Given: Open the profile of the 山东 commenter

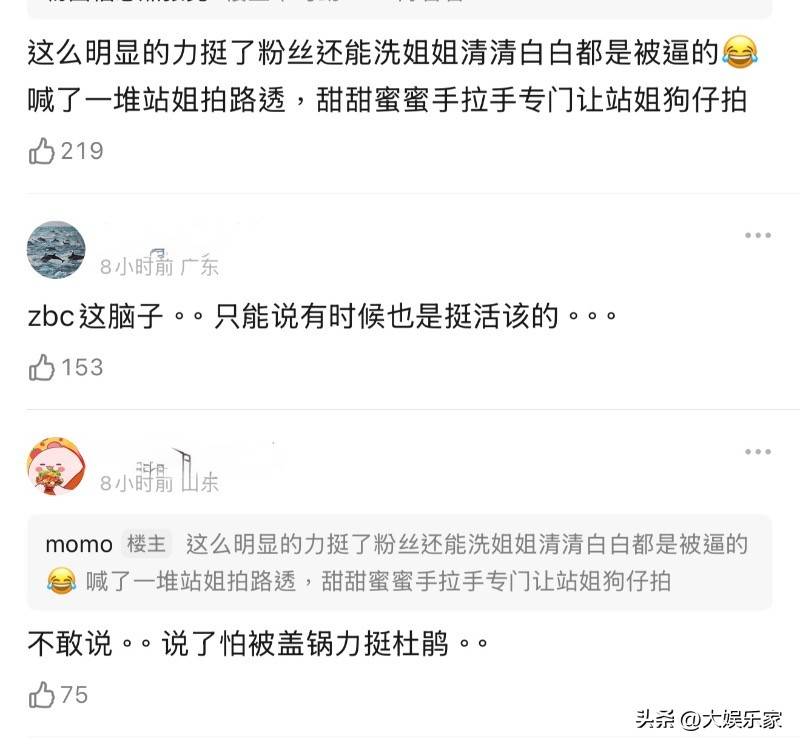Looking at the screenshot, I should (x=56, y=466).
